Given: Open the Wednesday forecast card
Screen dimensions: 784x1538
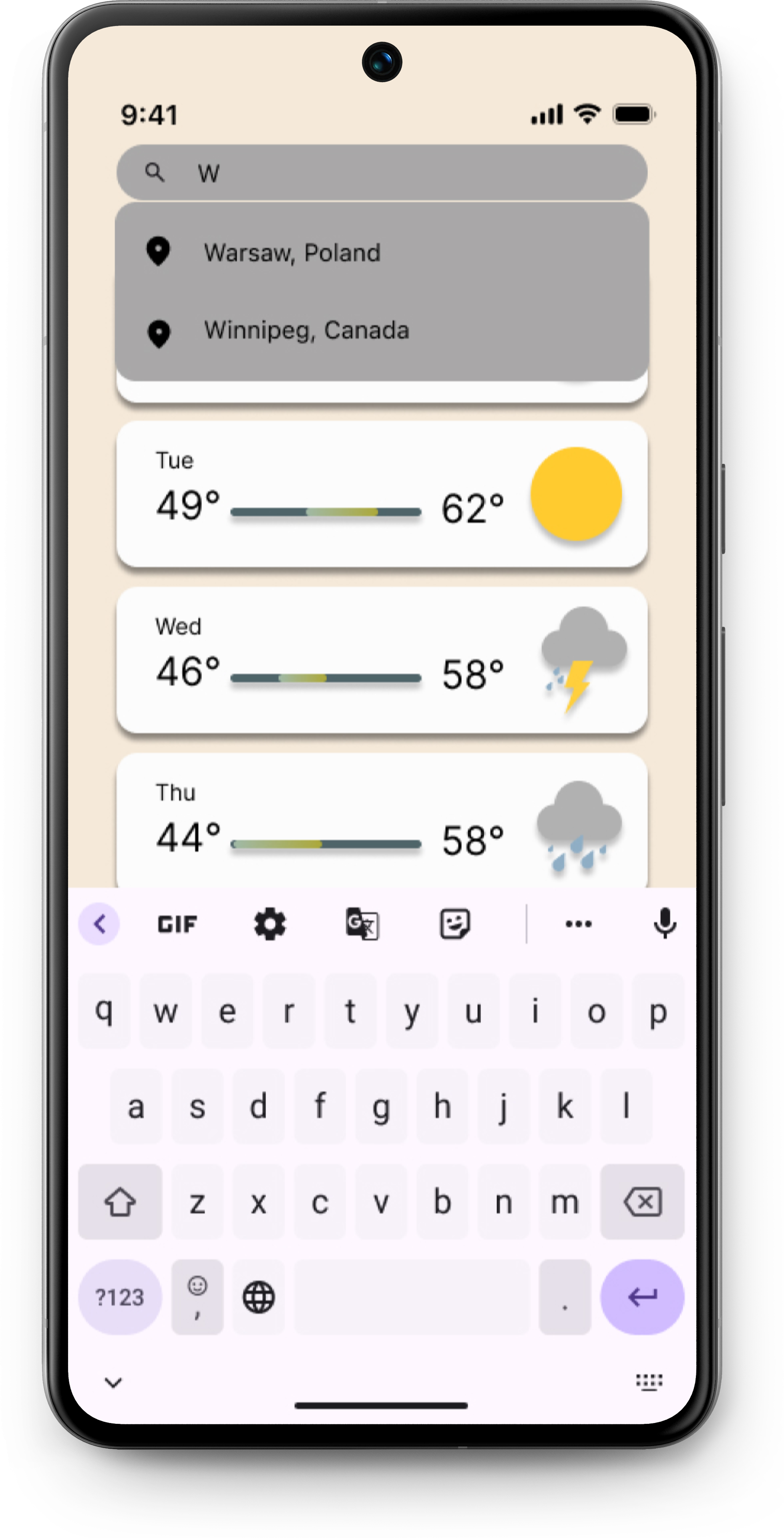Looking at the screenshot, I should pos(382,660).
